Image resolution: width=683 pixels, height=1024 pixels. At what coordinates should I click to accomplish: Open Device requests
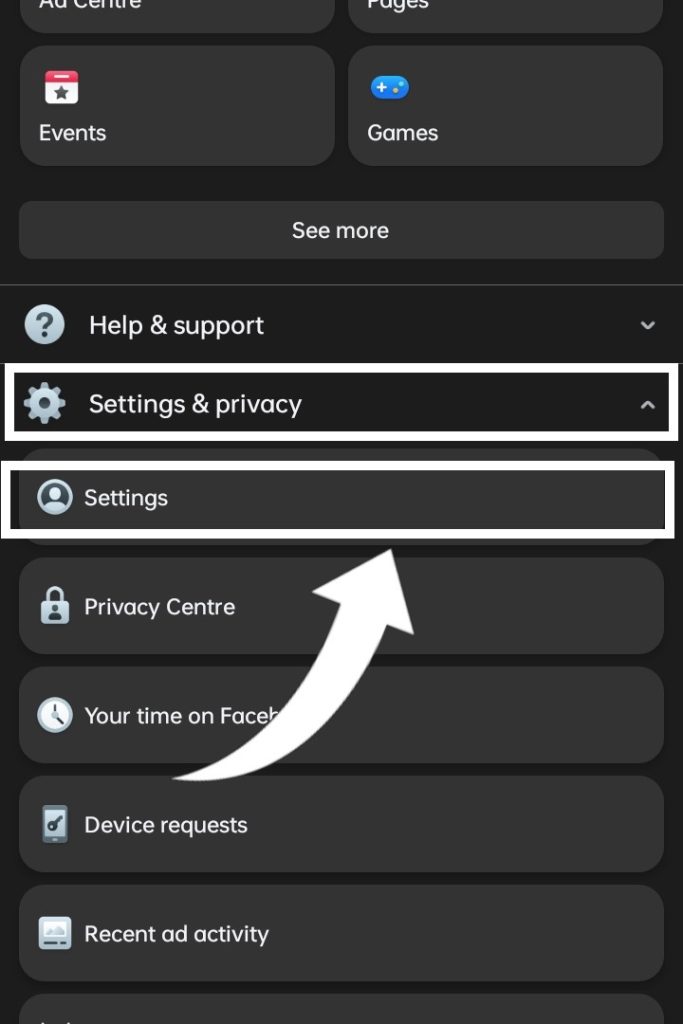click(340, 825)
